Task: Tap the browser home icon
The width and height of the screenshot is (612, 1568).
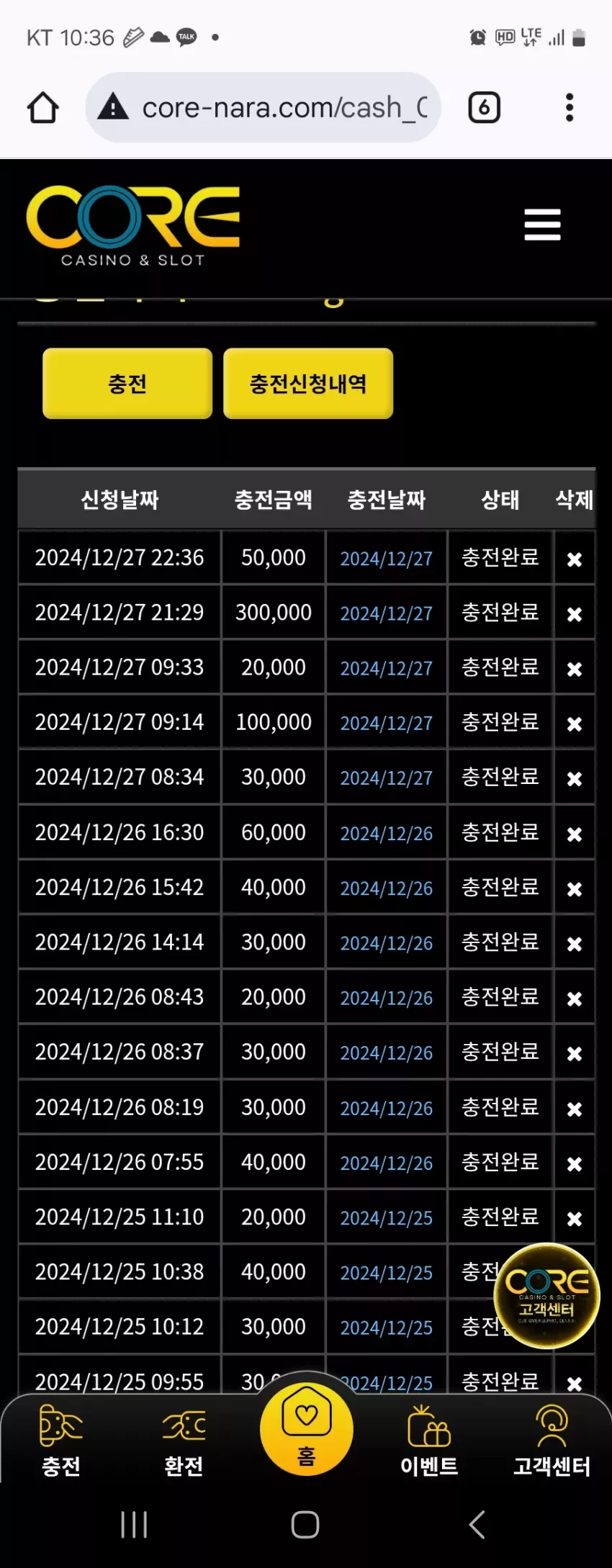Action: click(42, 108)
